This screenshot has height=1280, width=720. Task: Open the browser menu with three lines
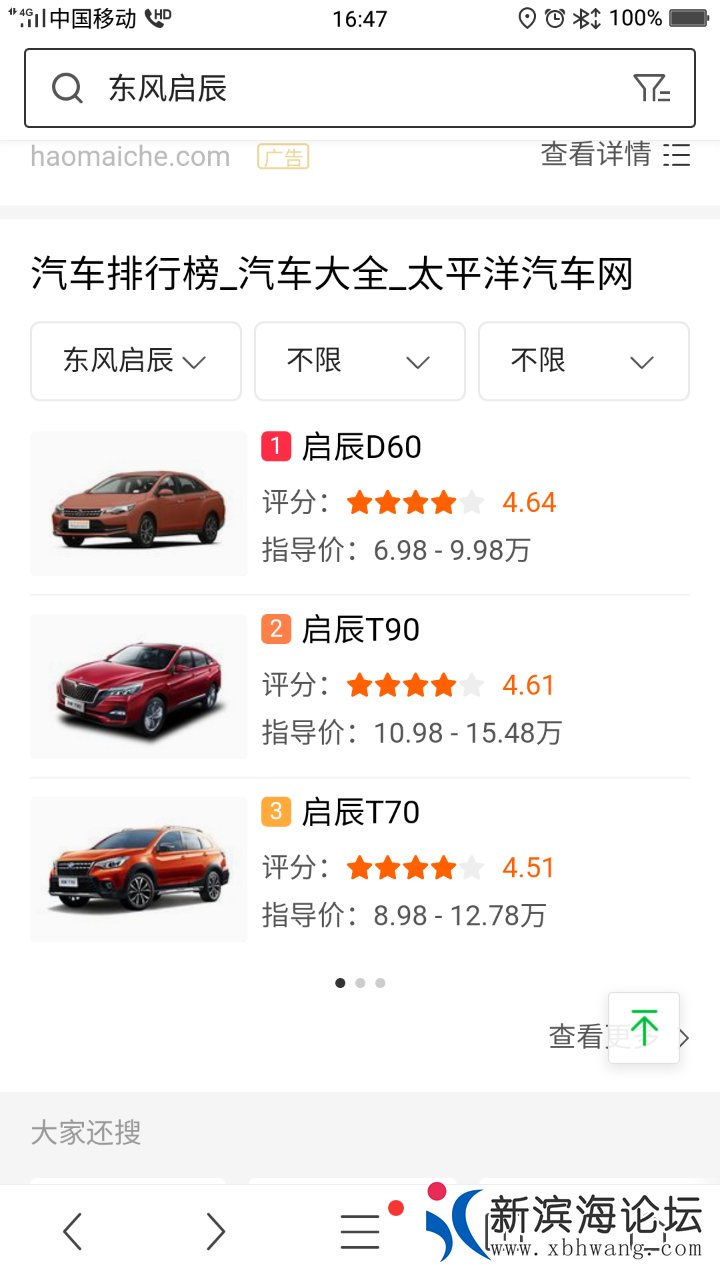[x=360, y=1232]
